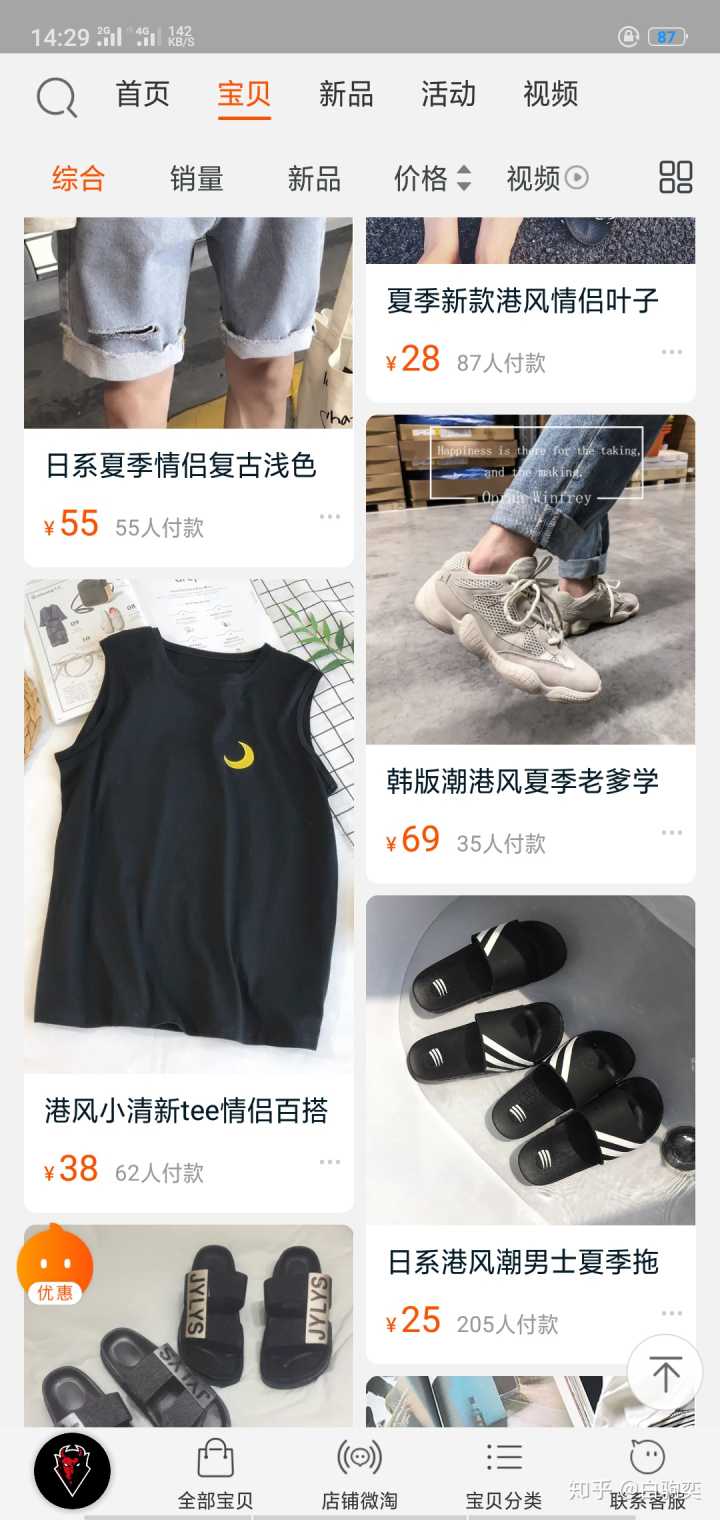Go to the top 视频 tab
Image resolution: width=720 pixels, height=1520 pixels.
click(550, 94)
